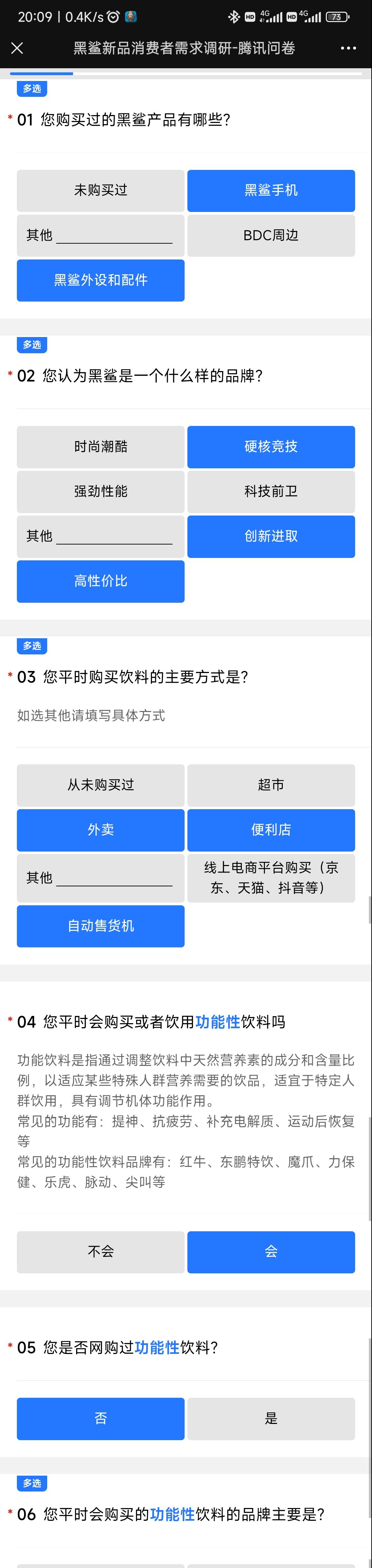Select 未购买过 in question 01
This screenshot has width=372, height=1568.
(101, 191)
